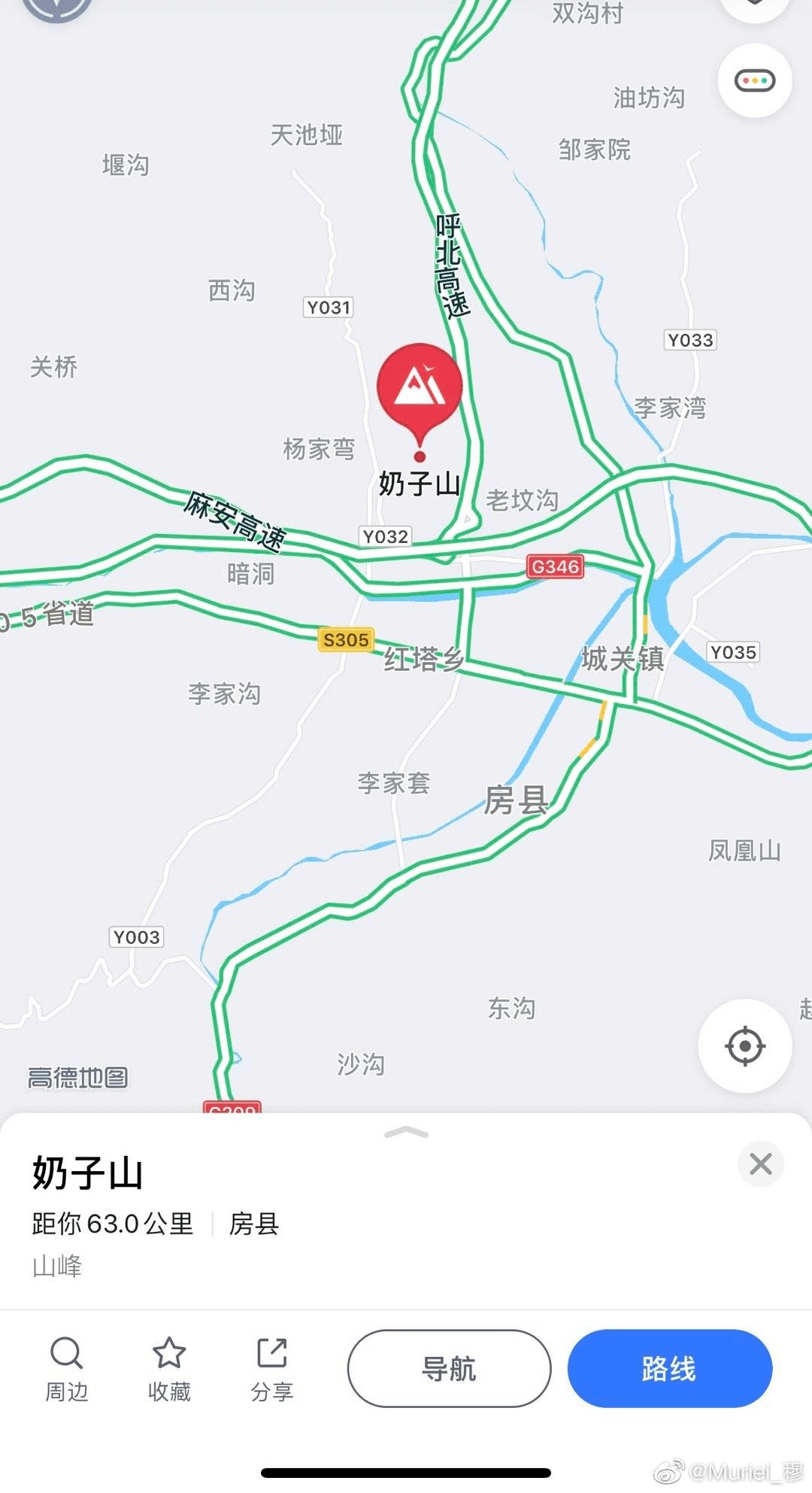Image resolution: width=812 pixels, height=1493 pixels.
Task: Tap the S305 provincial road badge
Action: (x=346, y=640)
